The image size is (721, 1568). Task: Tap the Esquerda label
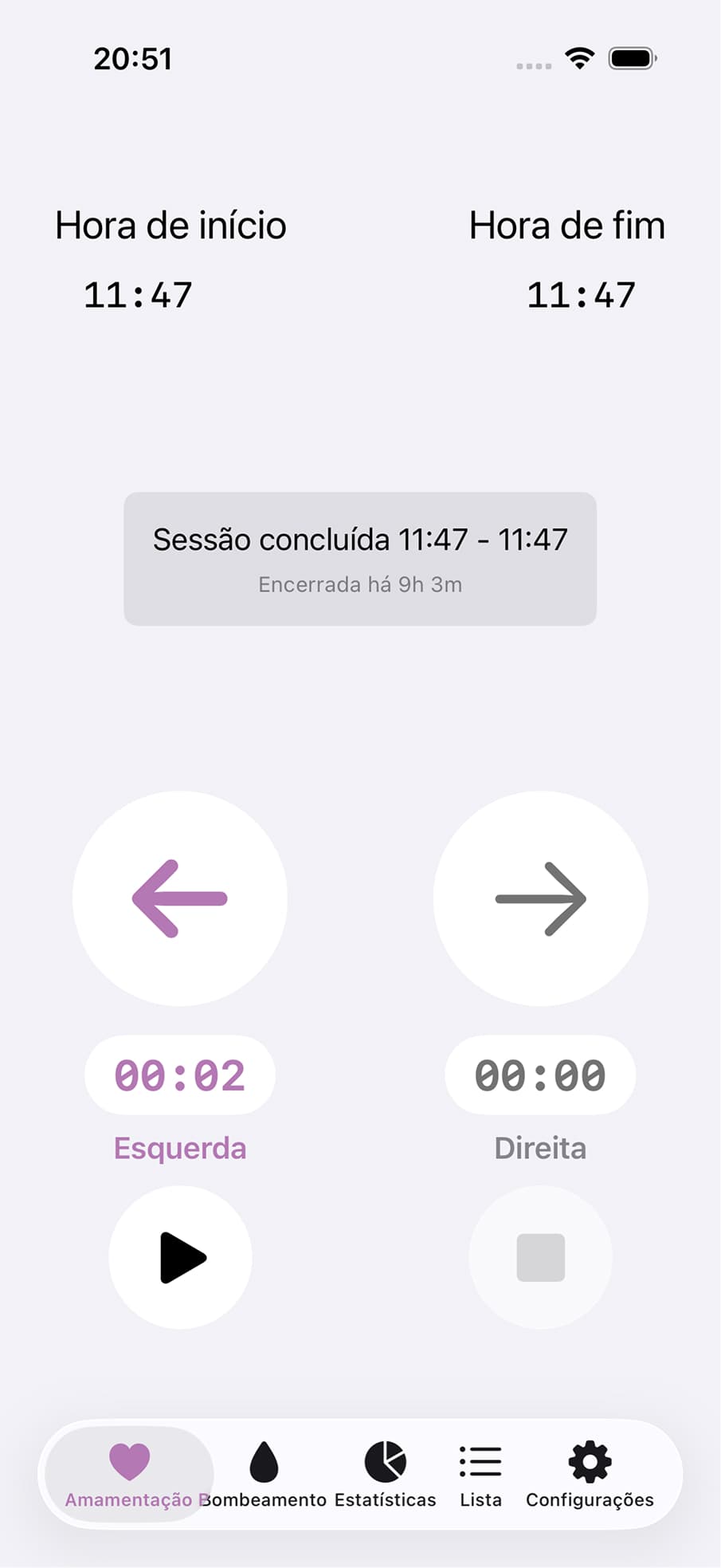(x=180, y=1148)
